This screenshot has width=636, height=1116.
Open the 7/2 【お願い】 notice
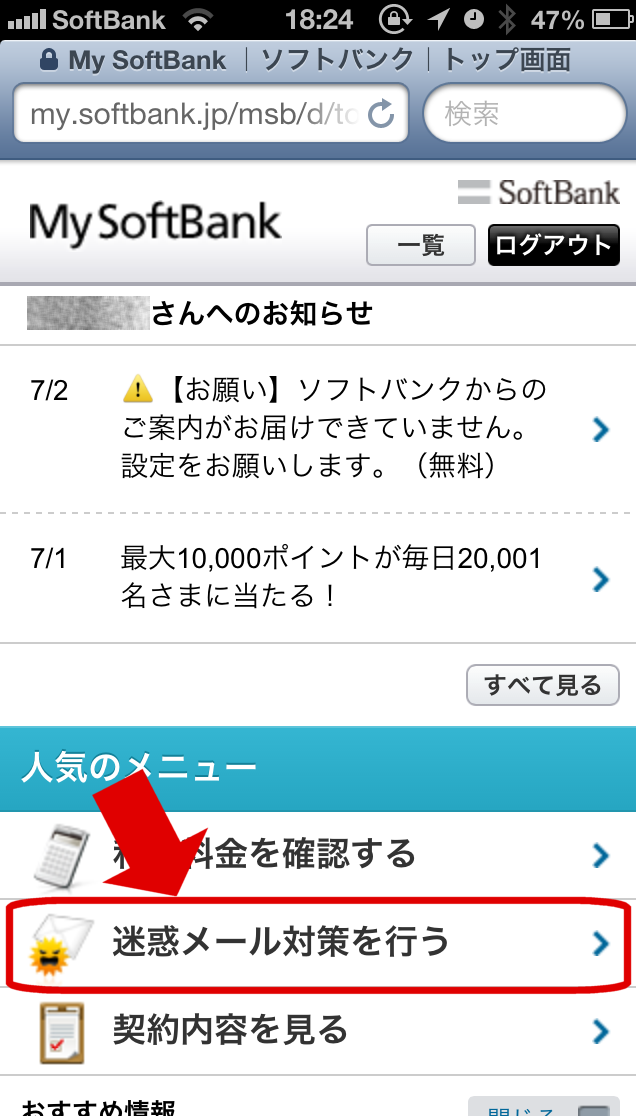pos(318,428)
